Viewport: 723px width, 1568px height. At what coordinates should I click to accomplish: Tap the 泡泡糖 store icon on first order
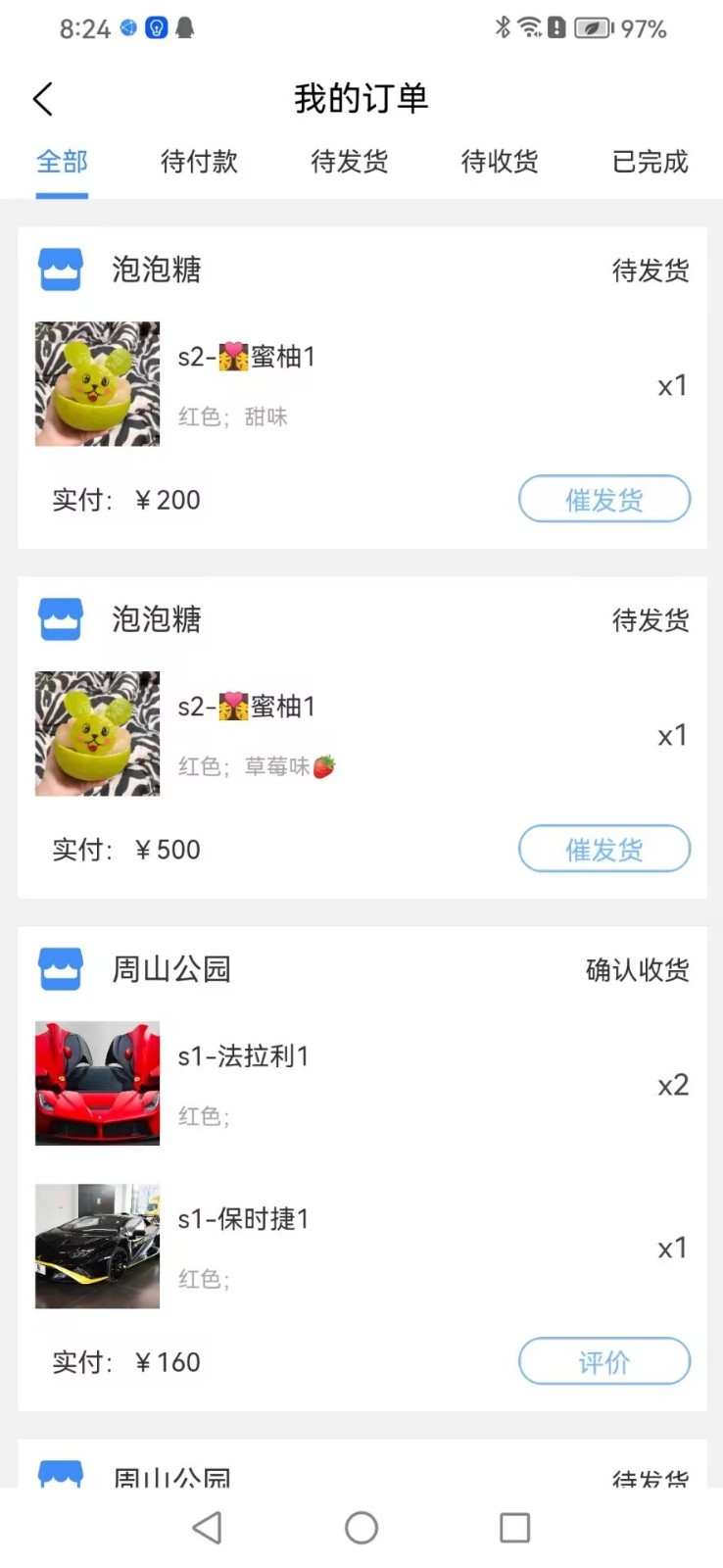[60, 269]
